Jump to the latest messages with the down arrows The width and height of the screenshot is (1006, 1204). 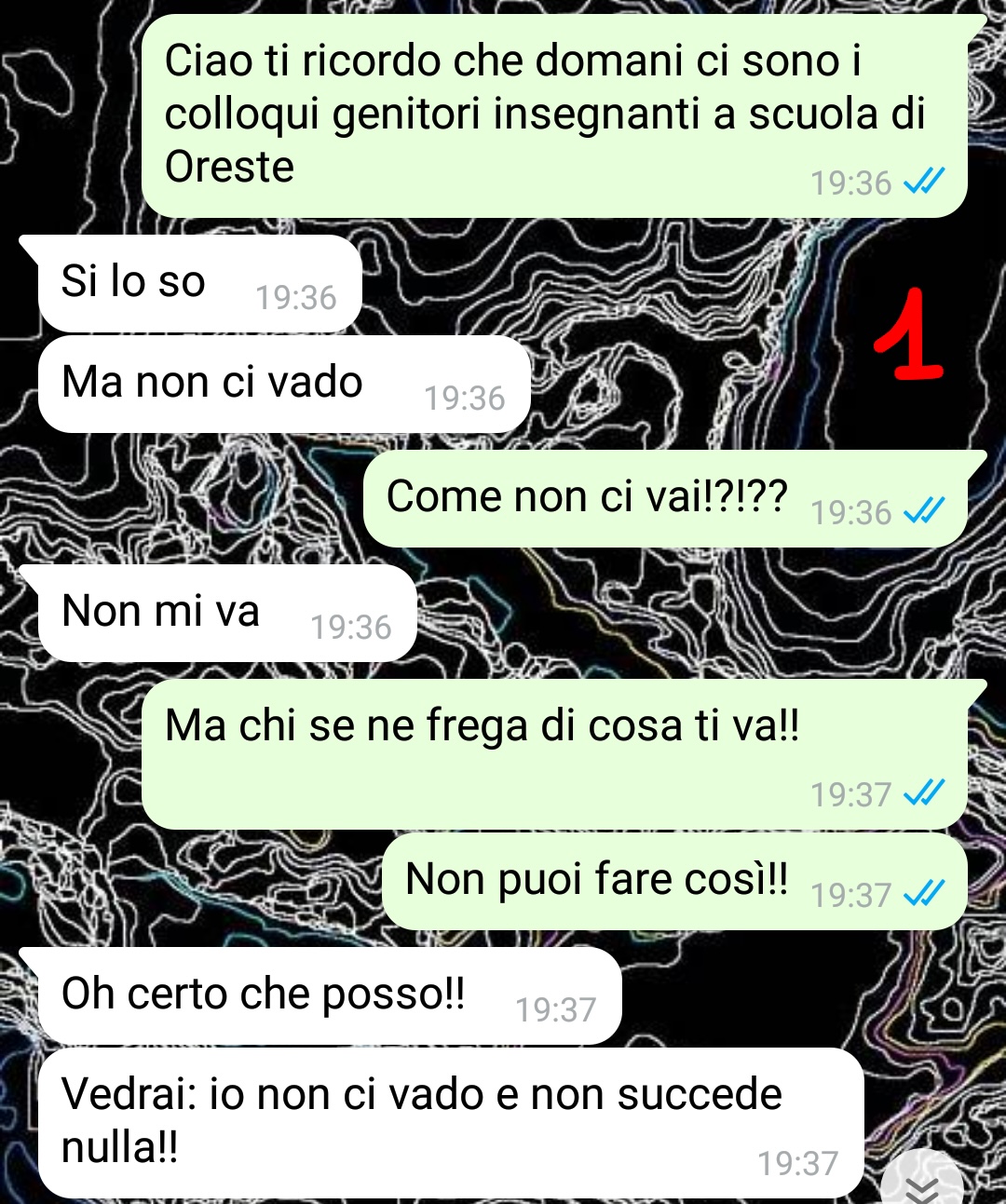tap(922, 1183)
